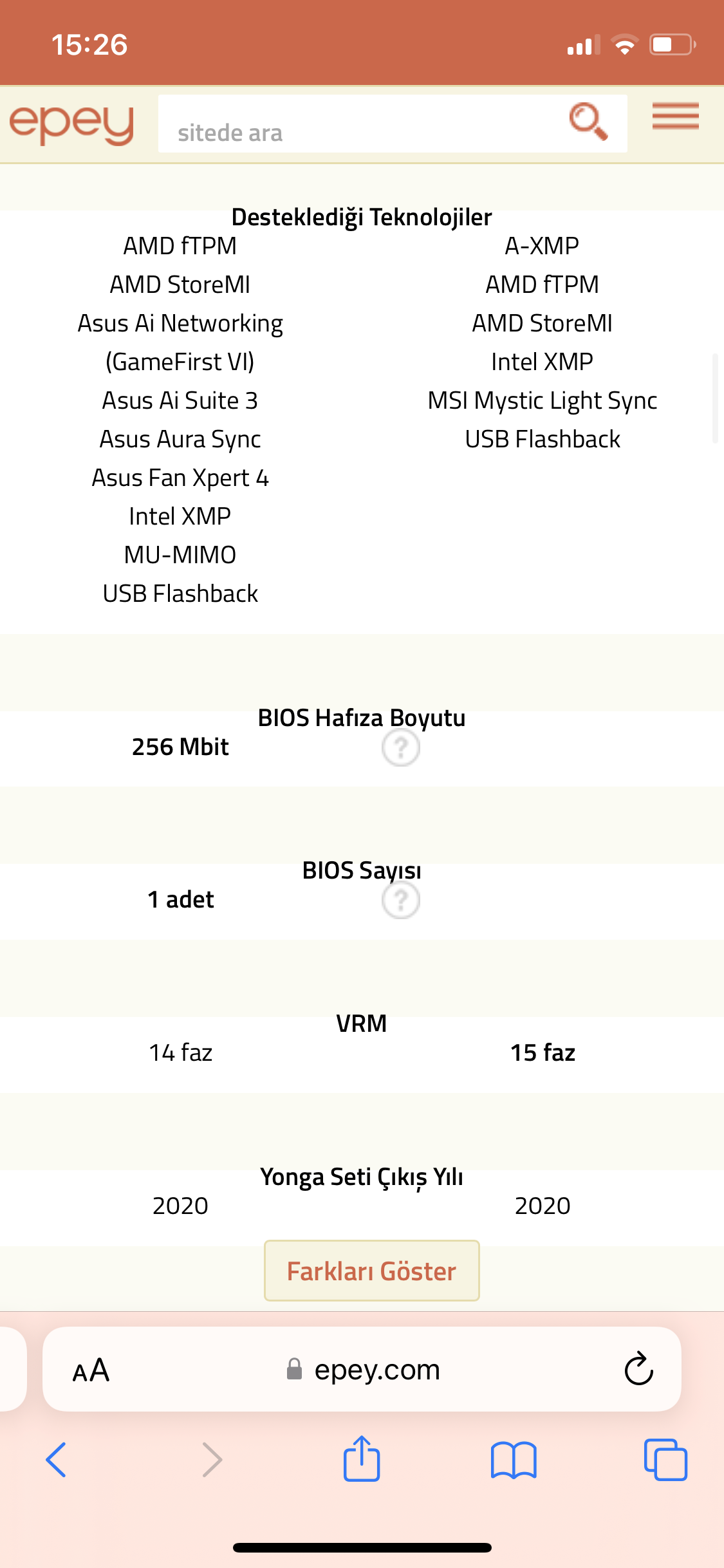Open help icon for BIOS Hafıza Boyutu
The image size is (724, 1568).
pyautogui.click(x=400, y=748)
